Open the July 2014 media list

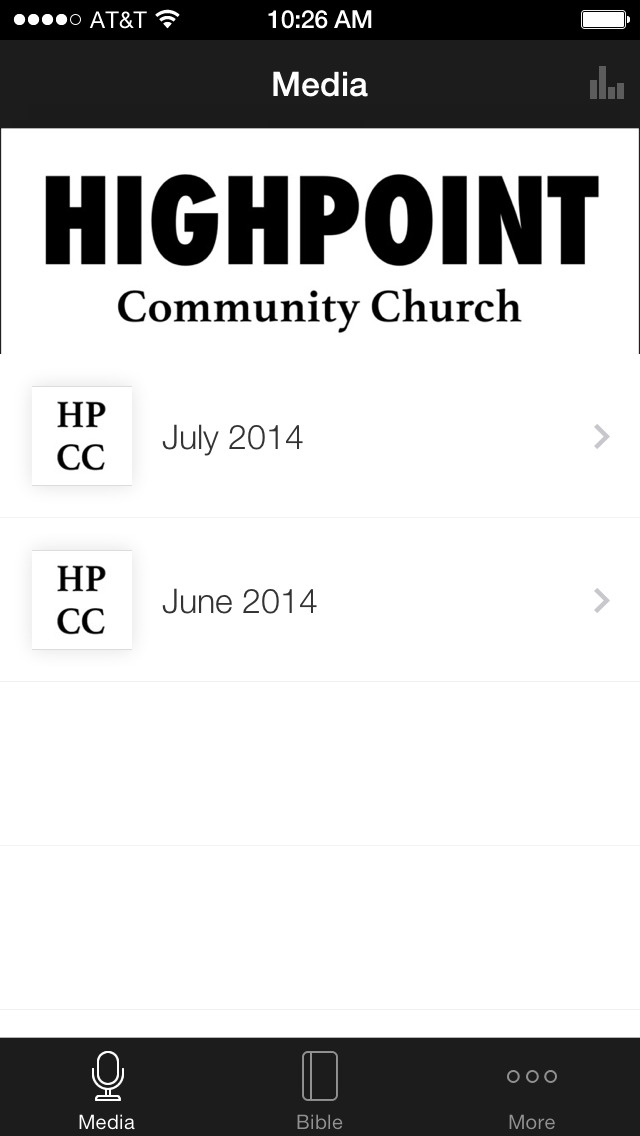pyautogui.click(x=320, y=437)
